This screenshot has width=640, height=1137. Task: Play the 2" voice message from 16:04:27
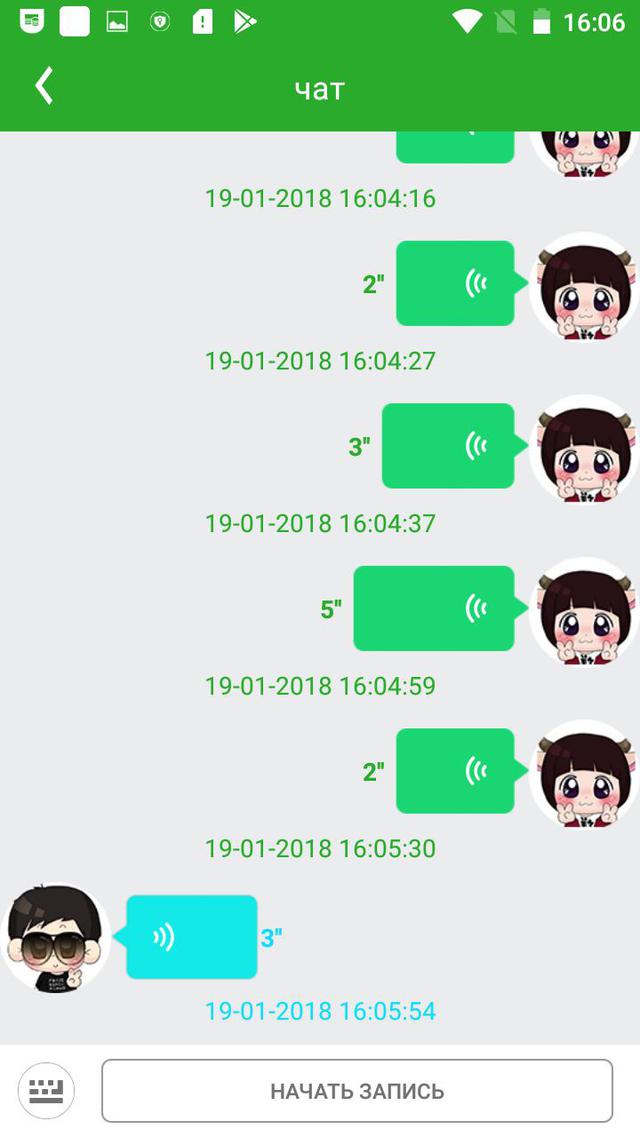tap(456, 283)
